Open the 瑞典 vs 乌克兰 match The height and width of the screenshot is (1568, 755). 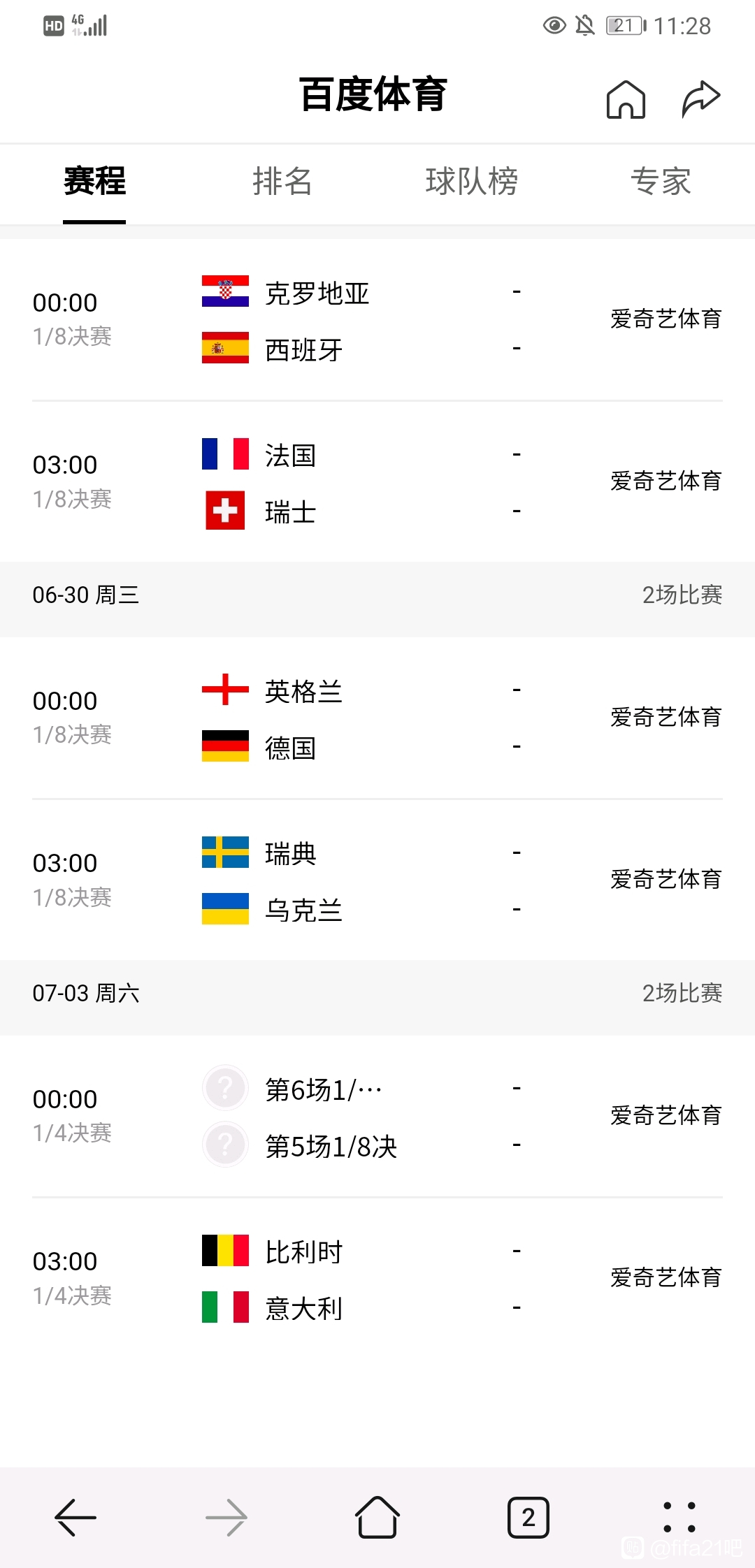pyautogui.click(x=377, y=880)
